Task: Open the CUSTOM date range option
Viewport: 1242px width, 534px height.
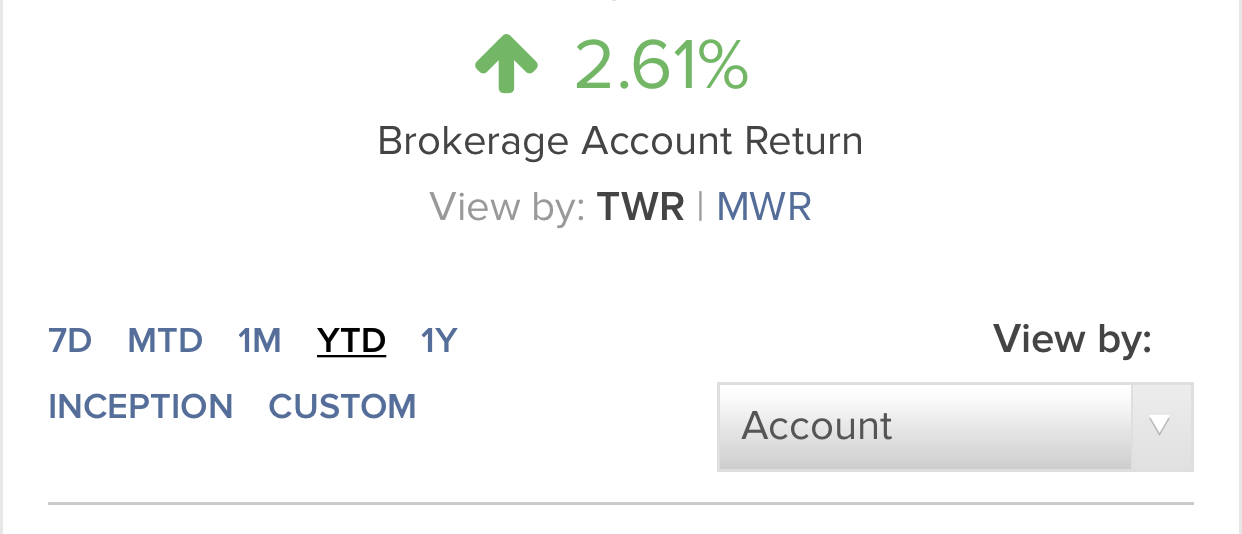Action: point(343,407)
